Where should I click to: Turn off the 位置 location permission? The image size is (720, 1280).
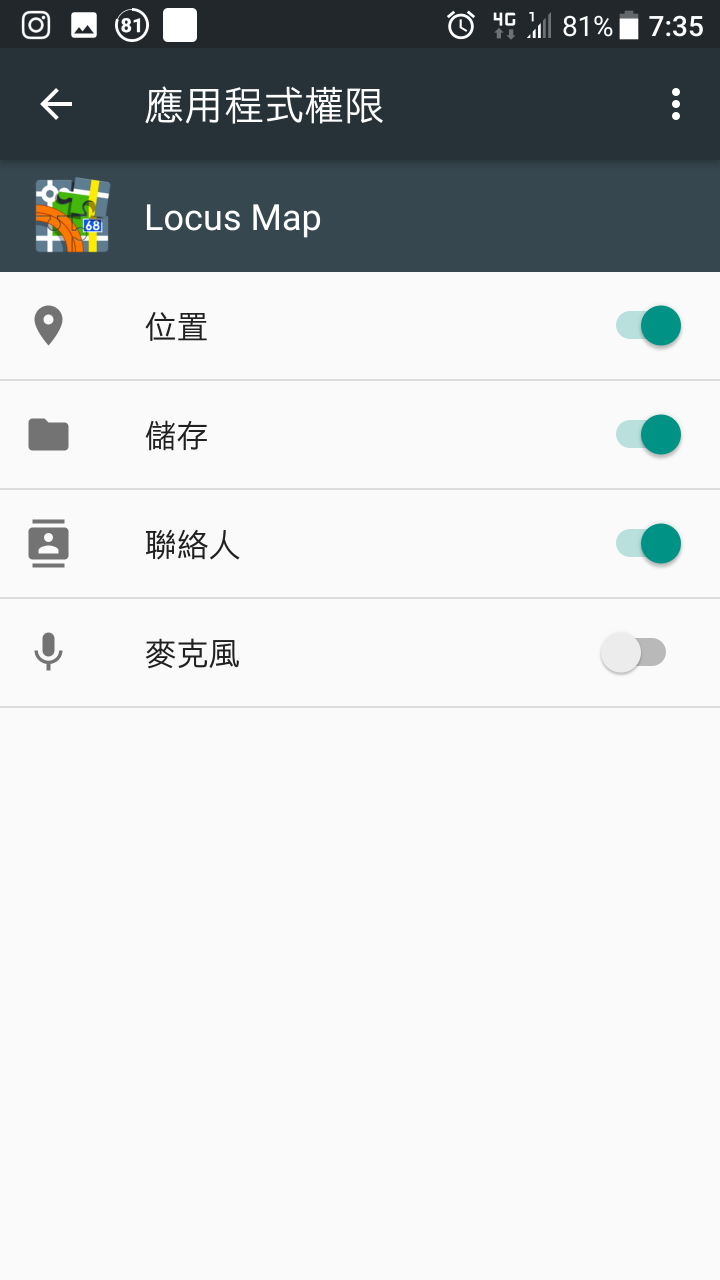point(648,326)
